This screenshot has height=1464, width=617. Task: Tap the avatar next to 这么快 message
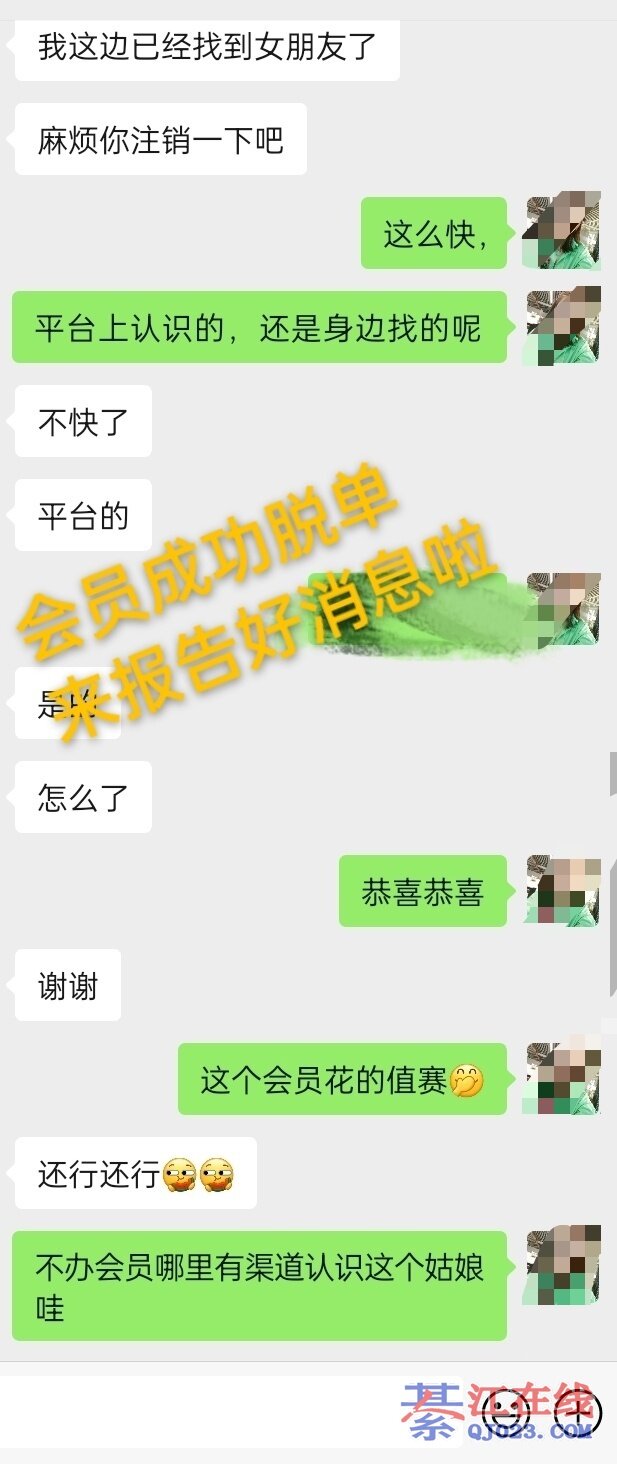(562, 232)
